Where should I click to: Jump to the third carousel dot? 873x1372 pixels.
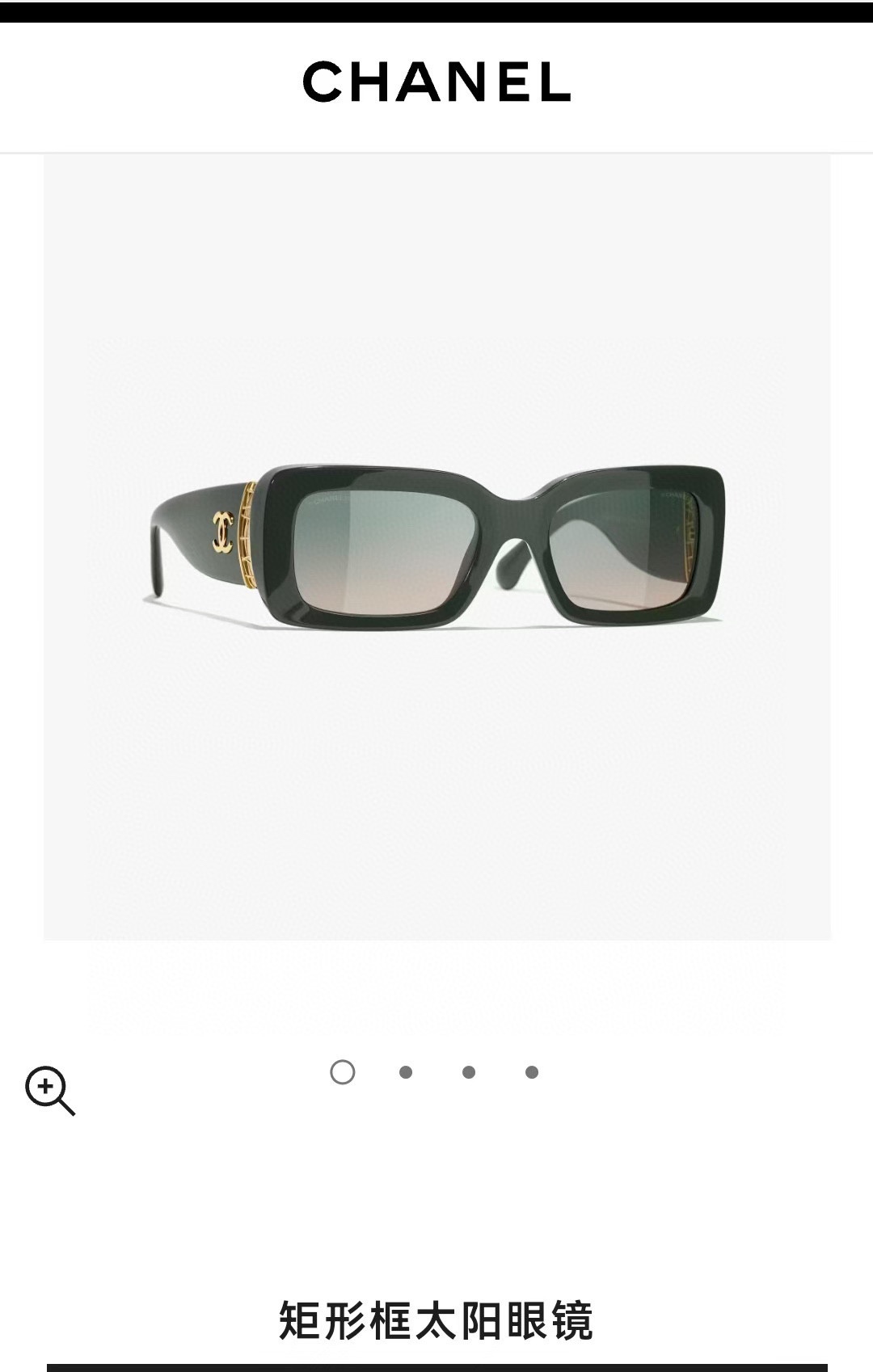coord(469,1072)
